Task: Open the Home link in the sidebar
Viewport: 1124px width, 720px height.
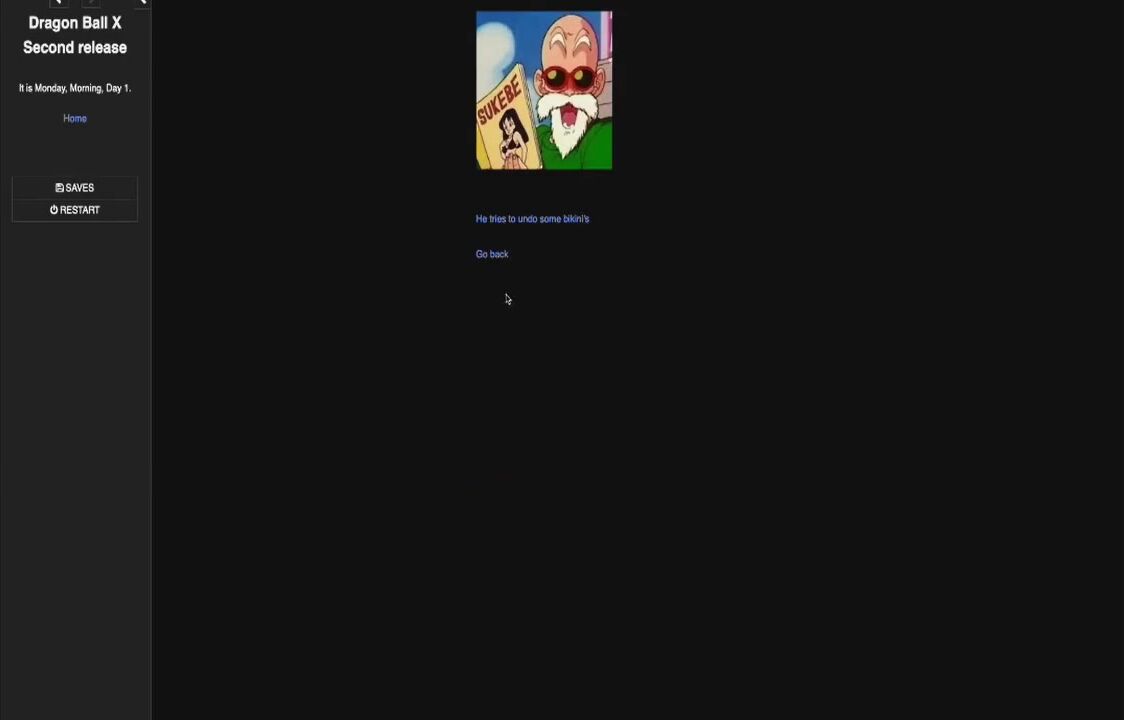Action: 75,118
